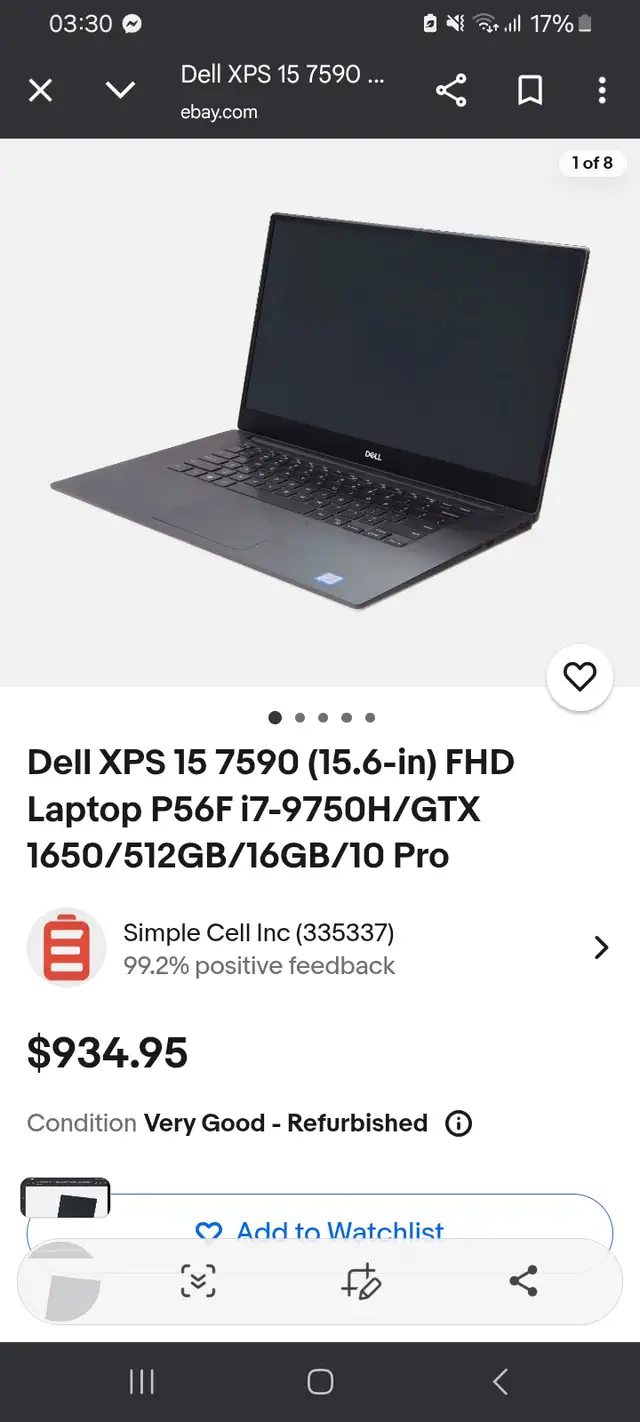Go back using system navigation
Screen dimensions: 640x1422
coord(500,1382)
